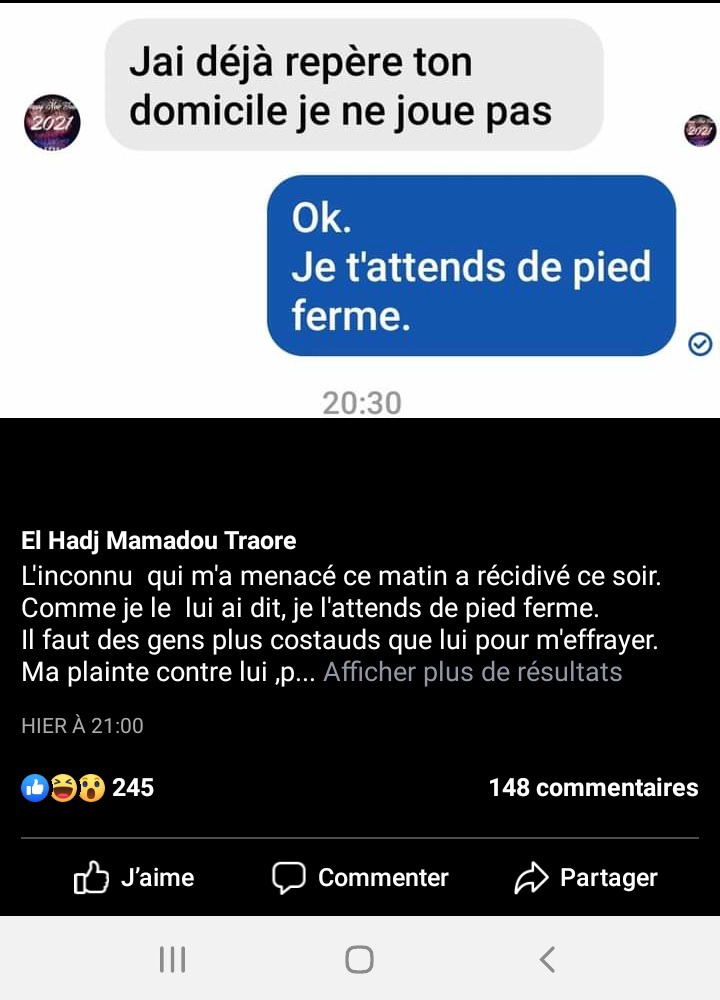This screenshot has height=1000, width=720.
Task: Open the 148 commentaires list
Action: click(x=593, y=788)
